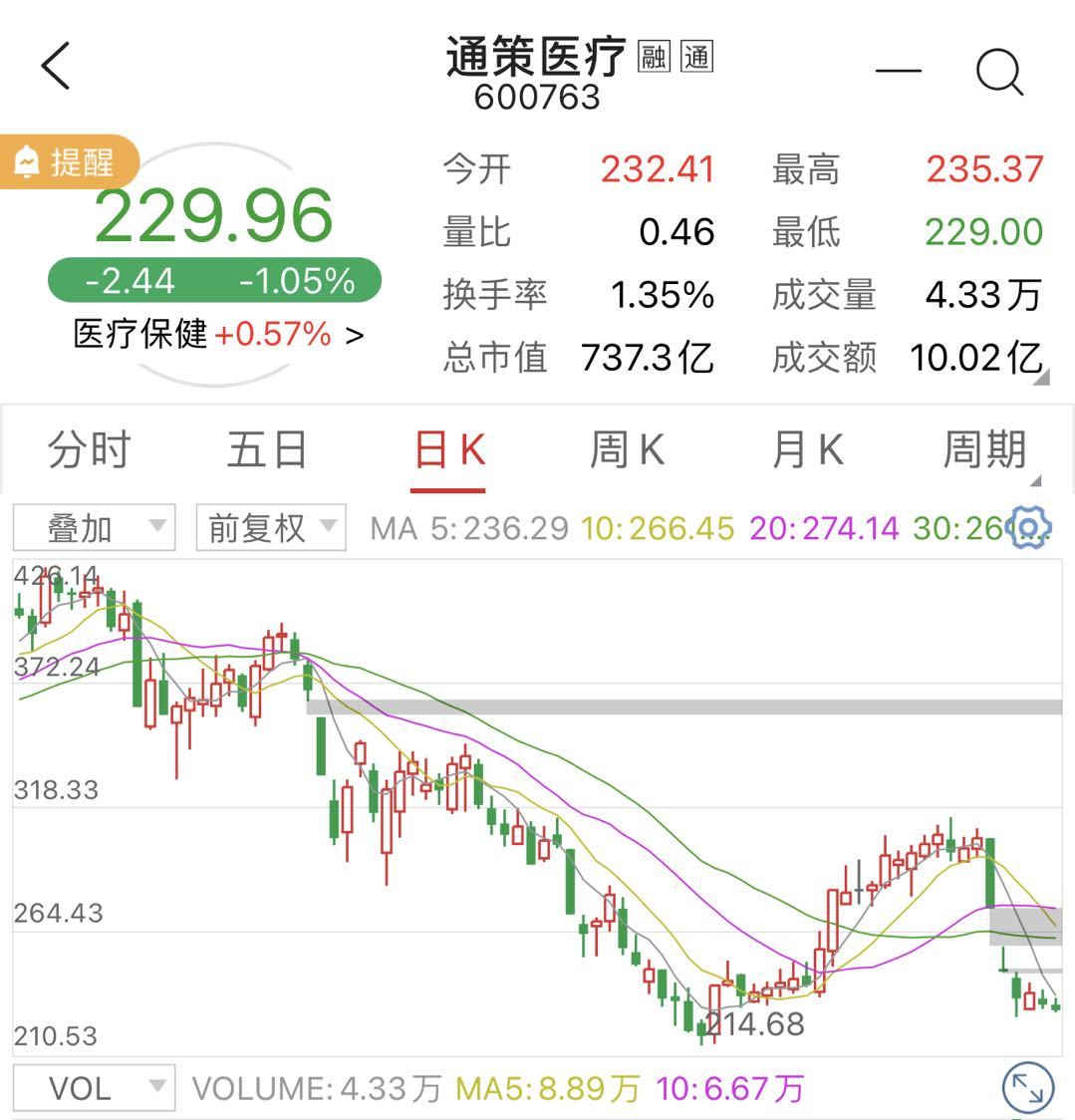Expand the 周期 period options
Screen dimensions: 1075x1120
[984, 450]
